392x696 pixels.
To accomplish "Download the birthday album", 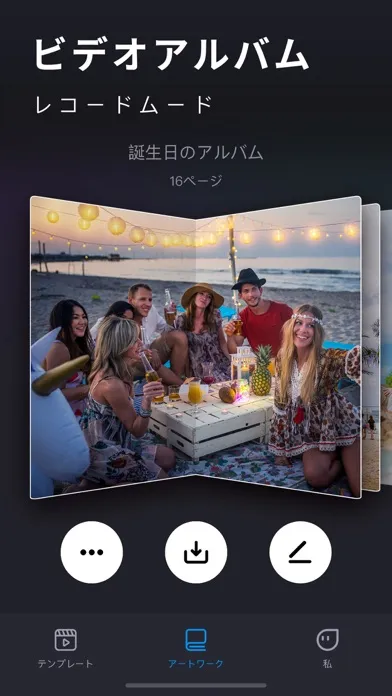I will point(196,552).
